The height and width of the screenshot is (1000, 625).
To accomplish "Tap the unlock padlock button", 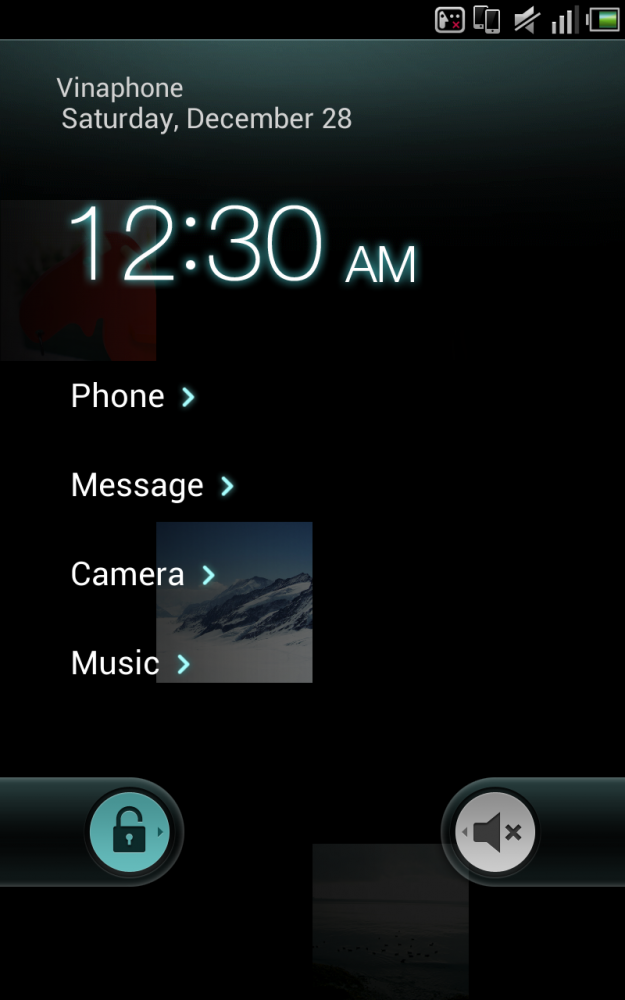I will [130, 831].
